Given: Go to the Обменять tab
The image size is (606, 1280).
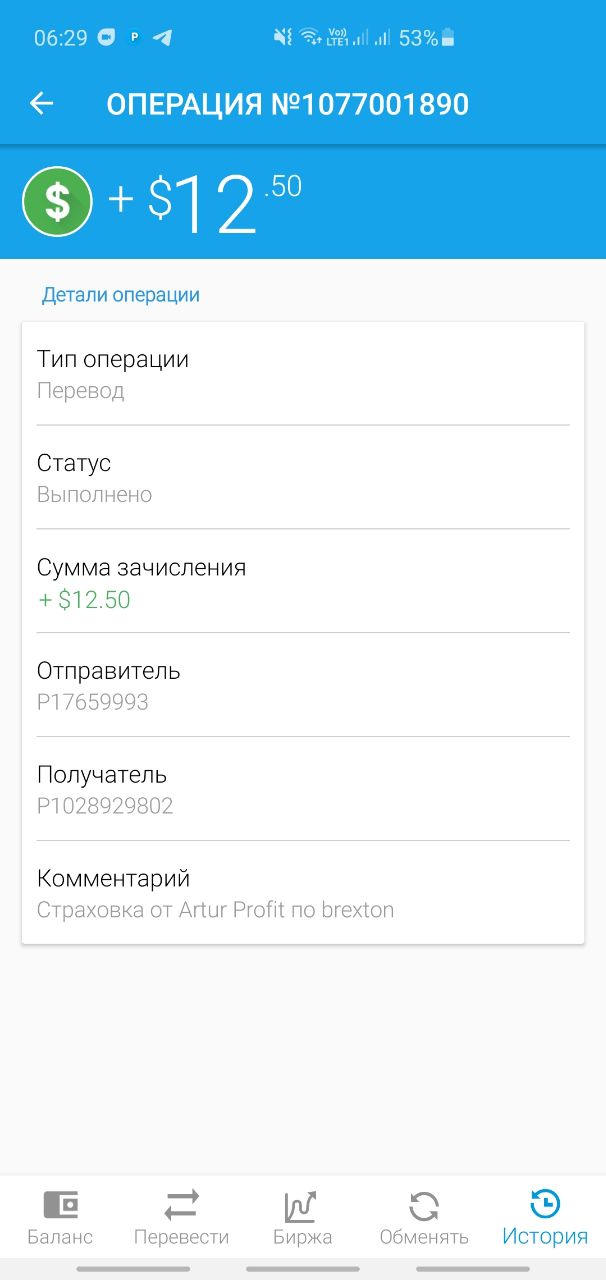Looking at the screenshot, I should (x=424, y=1217).
